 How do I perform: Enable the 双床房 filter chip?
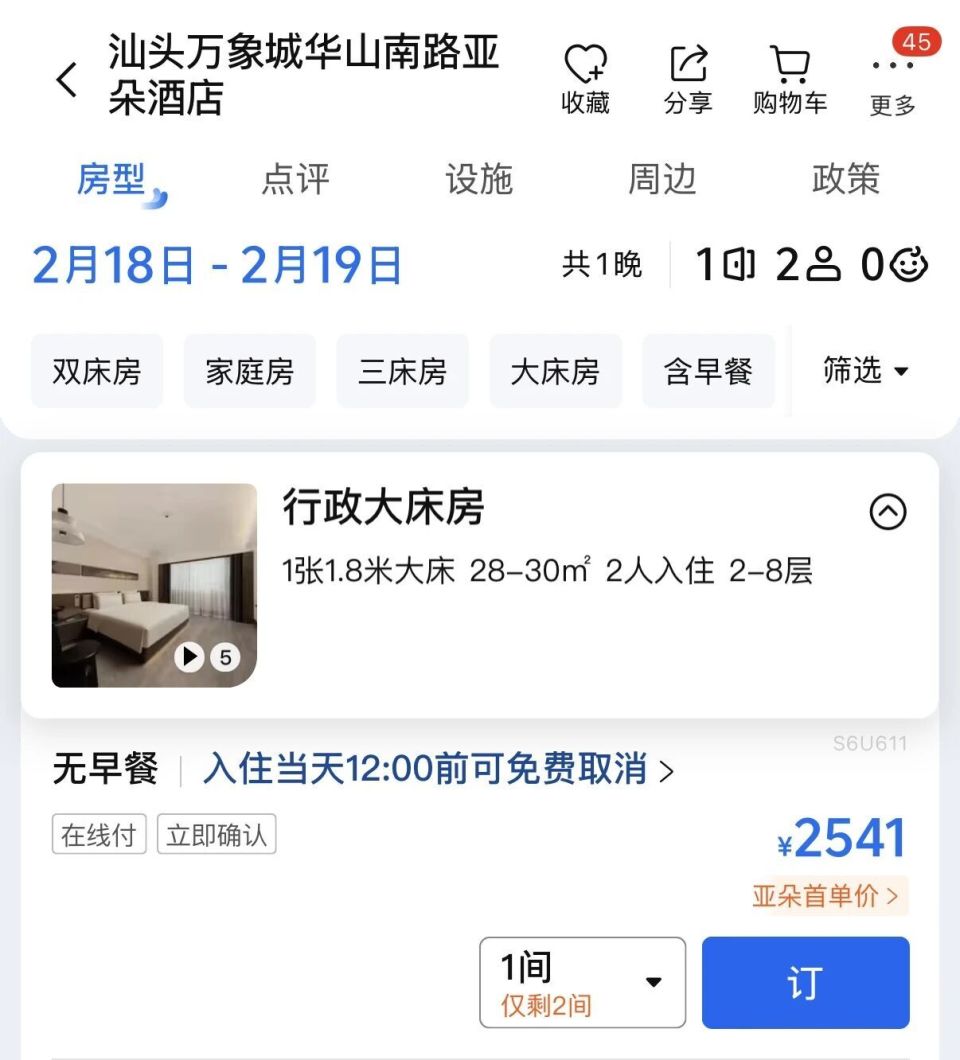click(x=96, y=370)
